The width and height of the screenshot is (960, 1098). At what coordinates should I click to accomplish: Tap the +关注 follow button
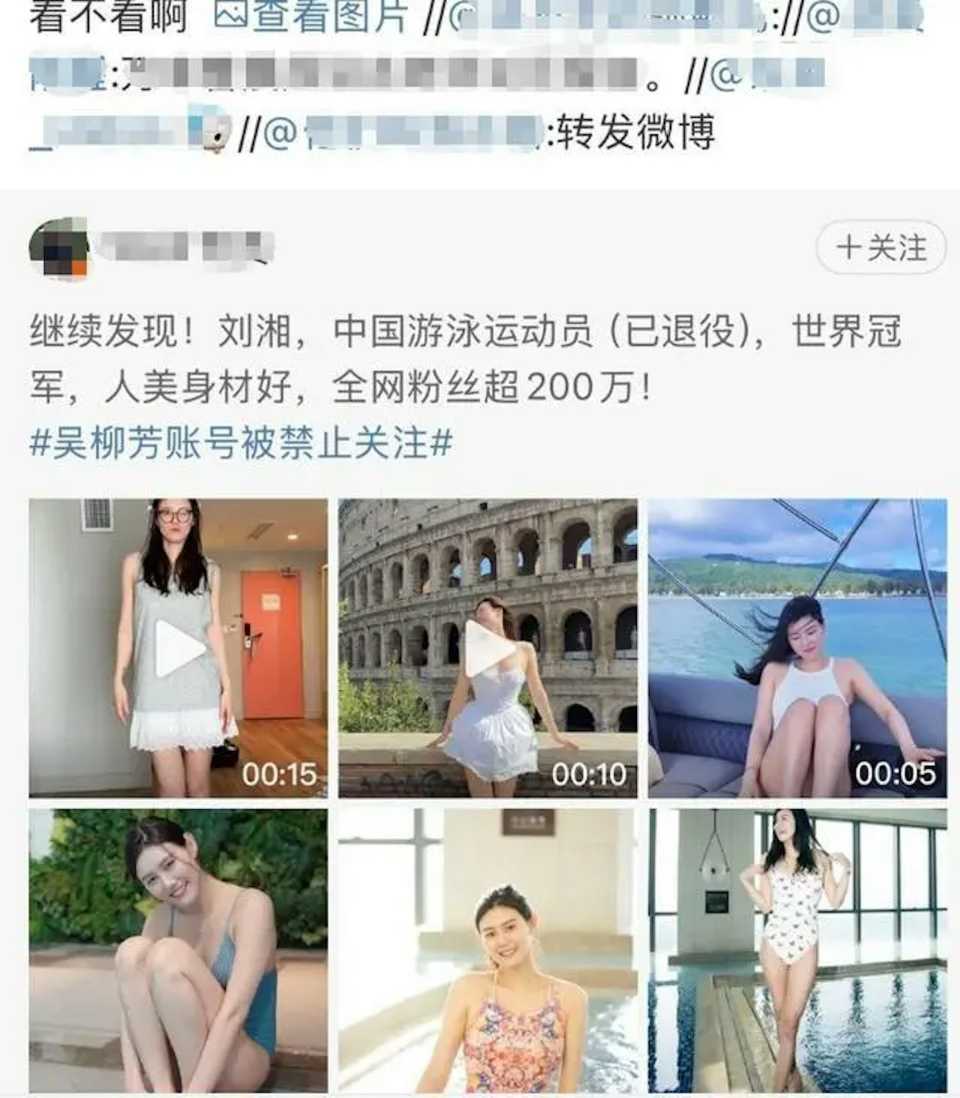[881, 248]
